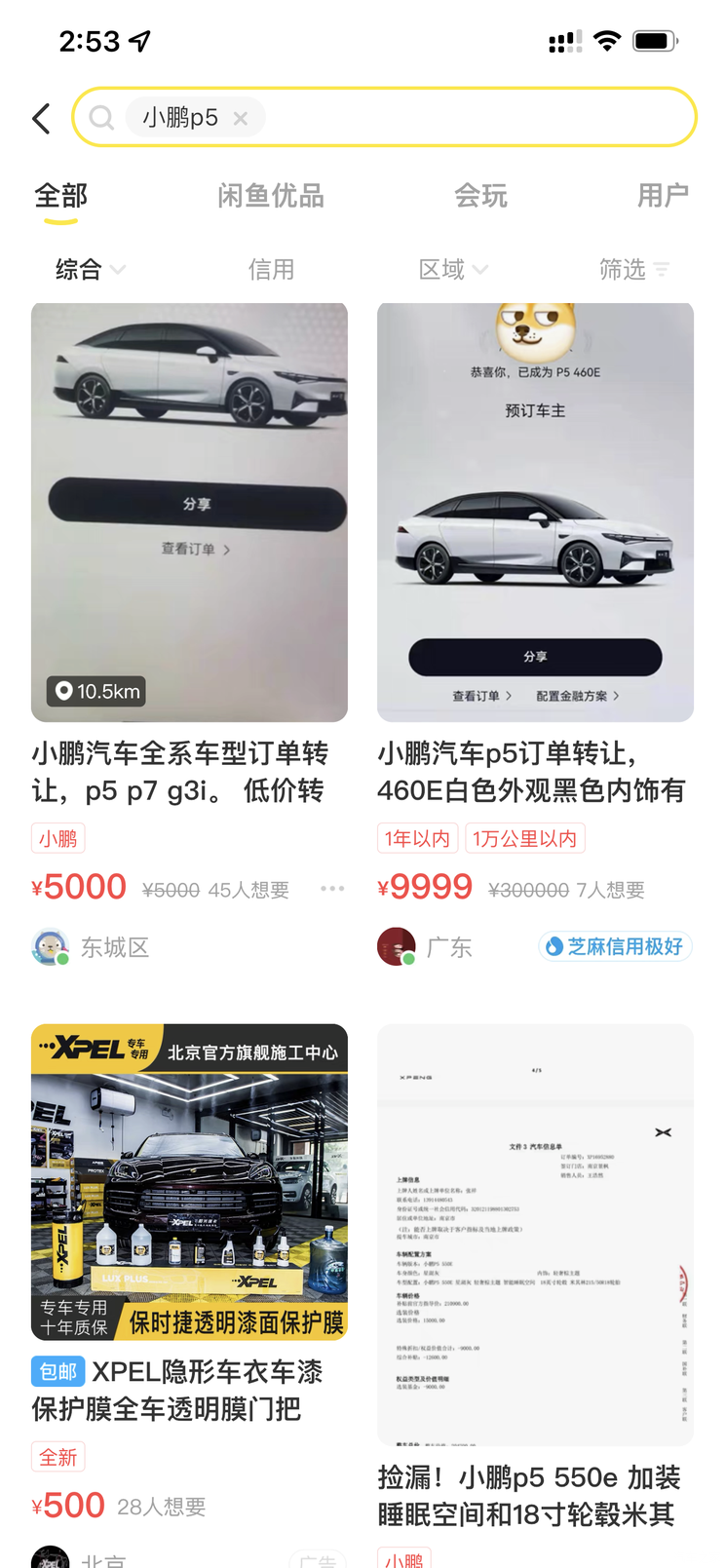Select the 1万公里以内 mileage tag
This screenshot has width=725, height=1568.
coord(525,838)
